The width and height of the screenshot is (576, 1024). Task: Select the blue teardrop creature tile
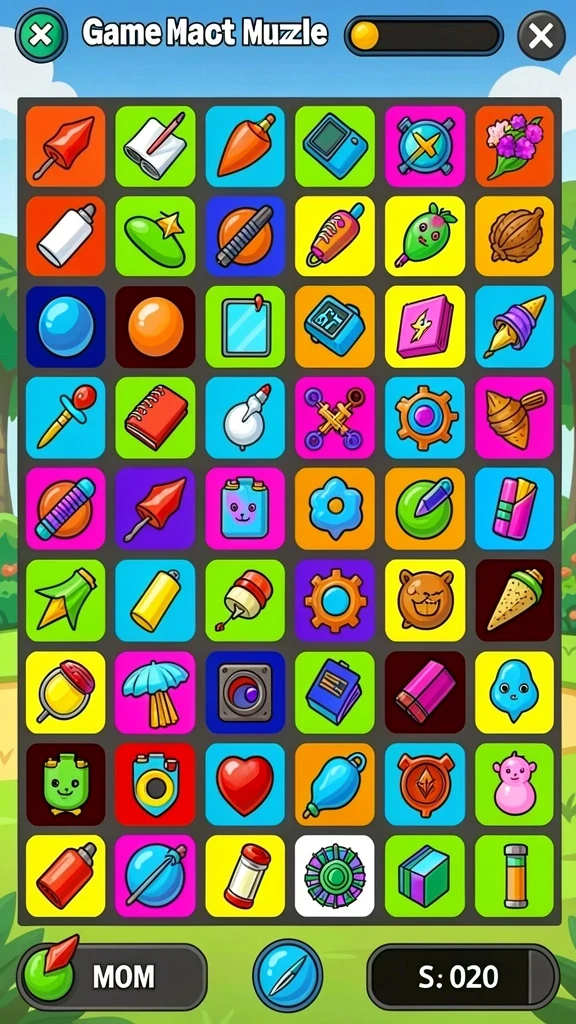tap(515, 692)
